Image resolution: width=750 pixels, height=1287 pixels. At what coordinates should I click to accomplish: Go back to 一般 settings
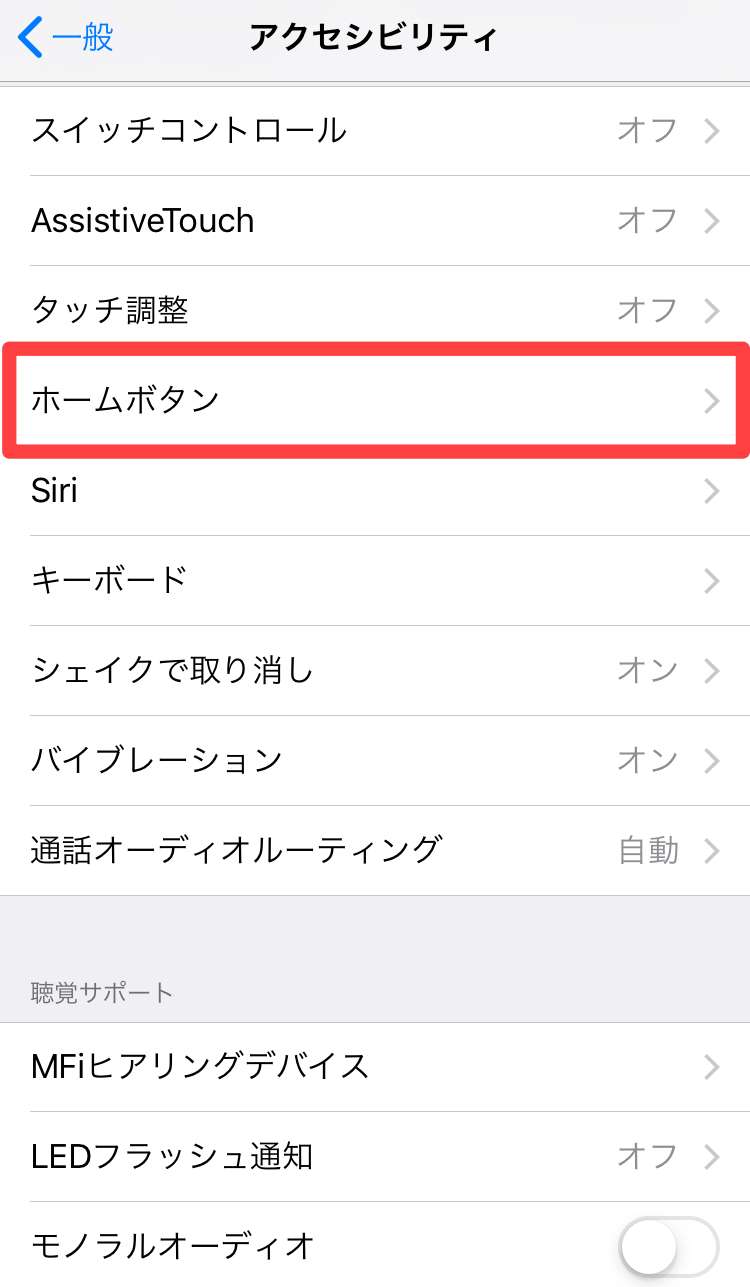pyautogui.click(x=66, y=38)
